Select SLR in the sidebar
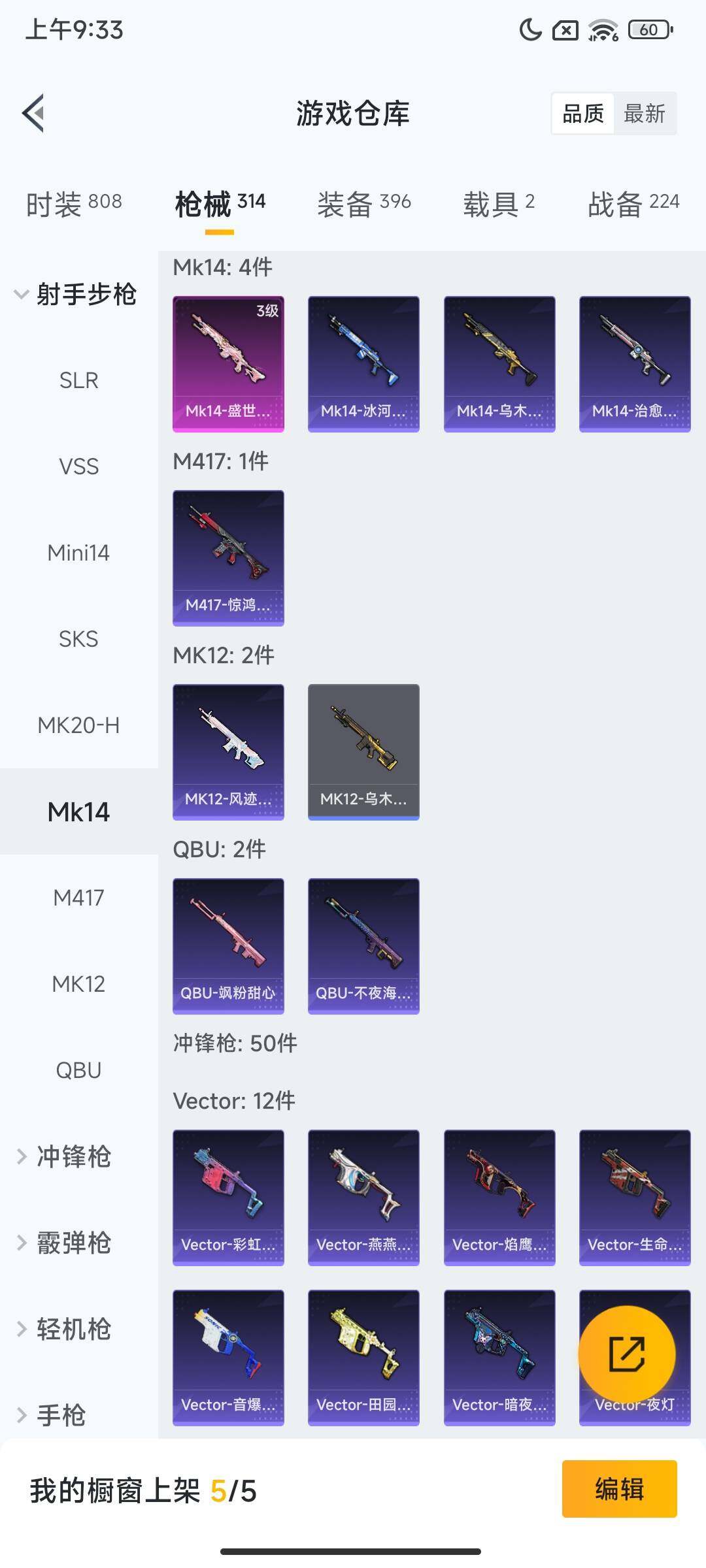 [78, 380]
